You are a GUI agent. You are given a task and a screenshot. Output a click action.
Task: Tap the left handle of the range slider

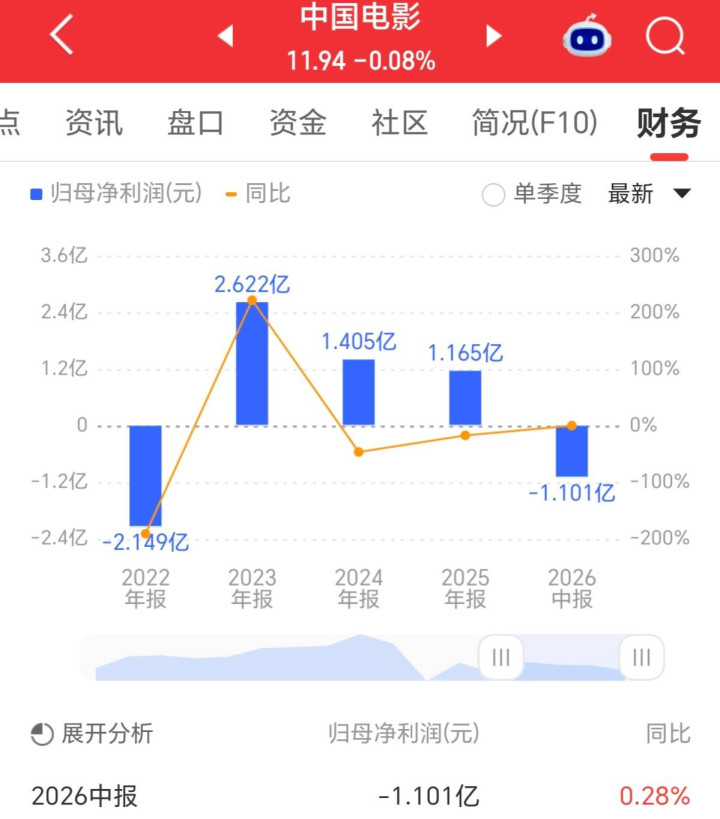[501, 657]
